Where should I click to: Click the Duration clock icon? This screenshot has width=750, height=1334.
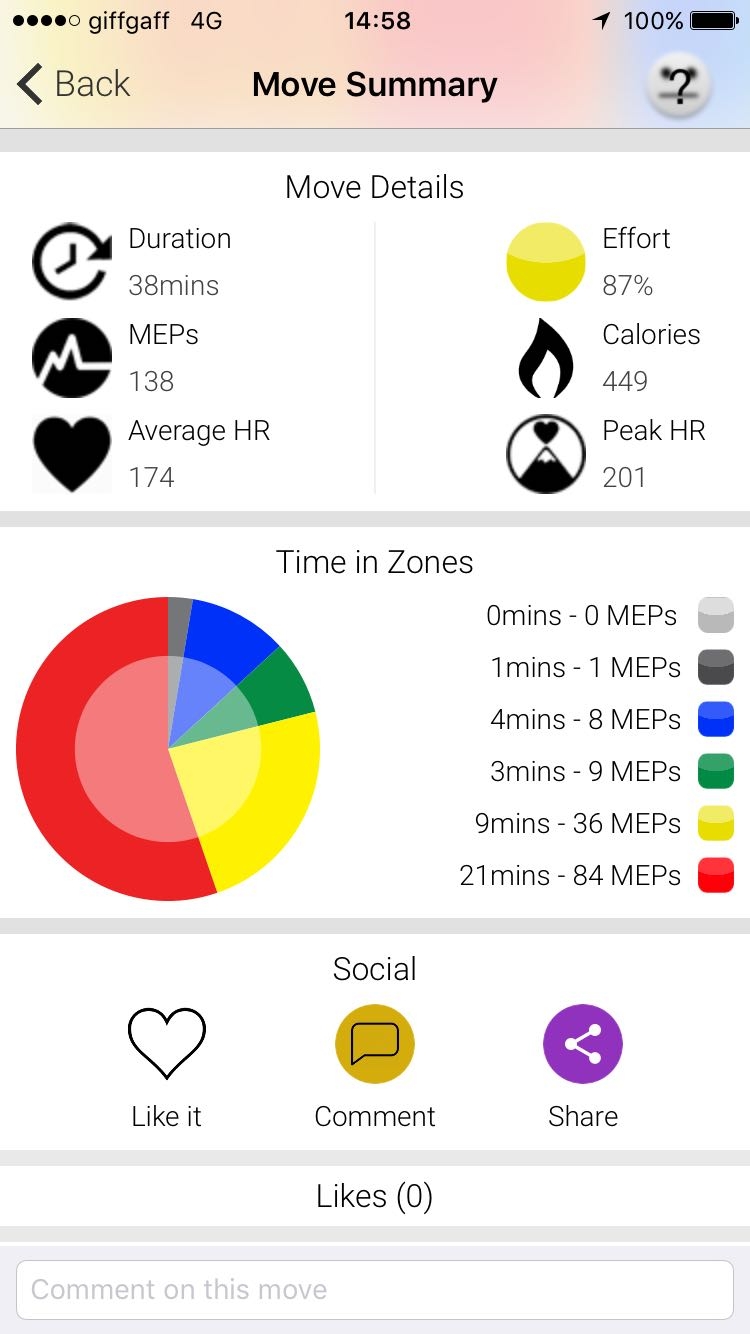coord(71,261)
